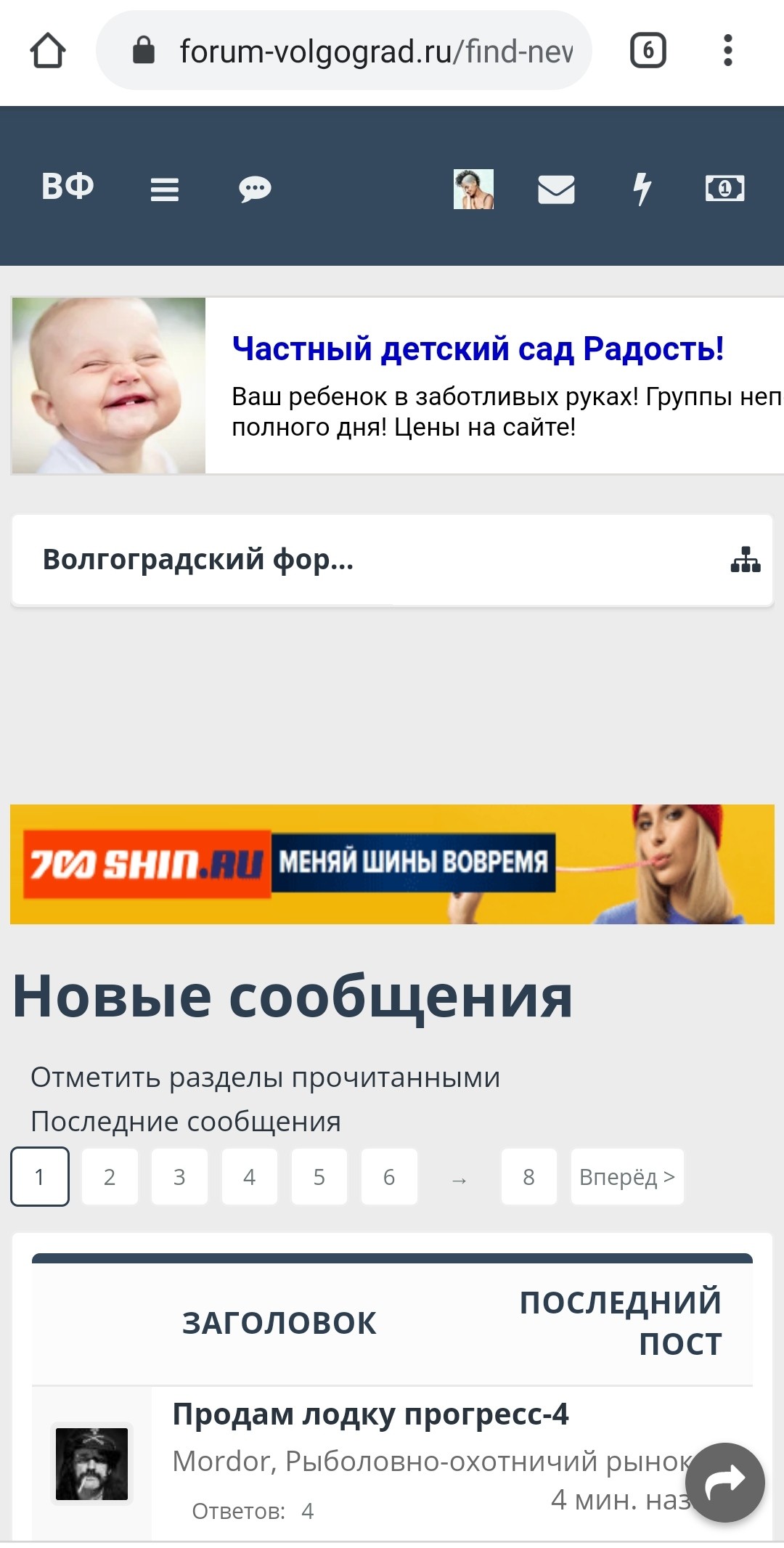The image size is (784, 1548).
Task: Go to next page with Вперёд
Action: tap(627, 1177)
